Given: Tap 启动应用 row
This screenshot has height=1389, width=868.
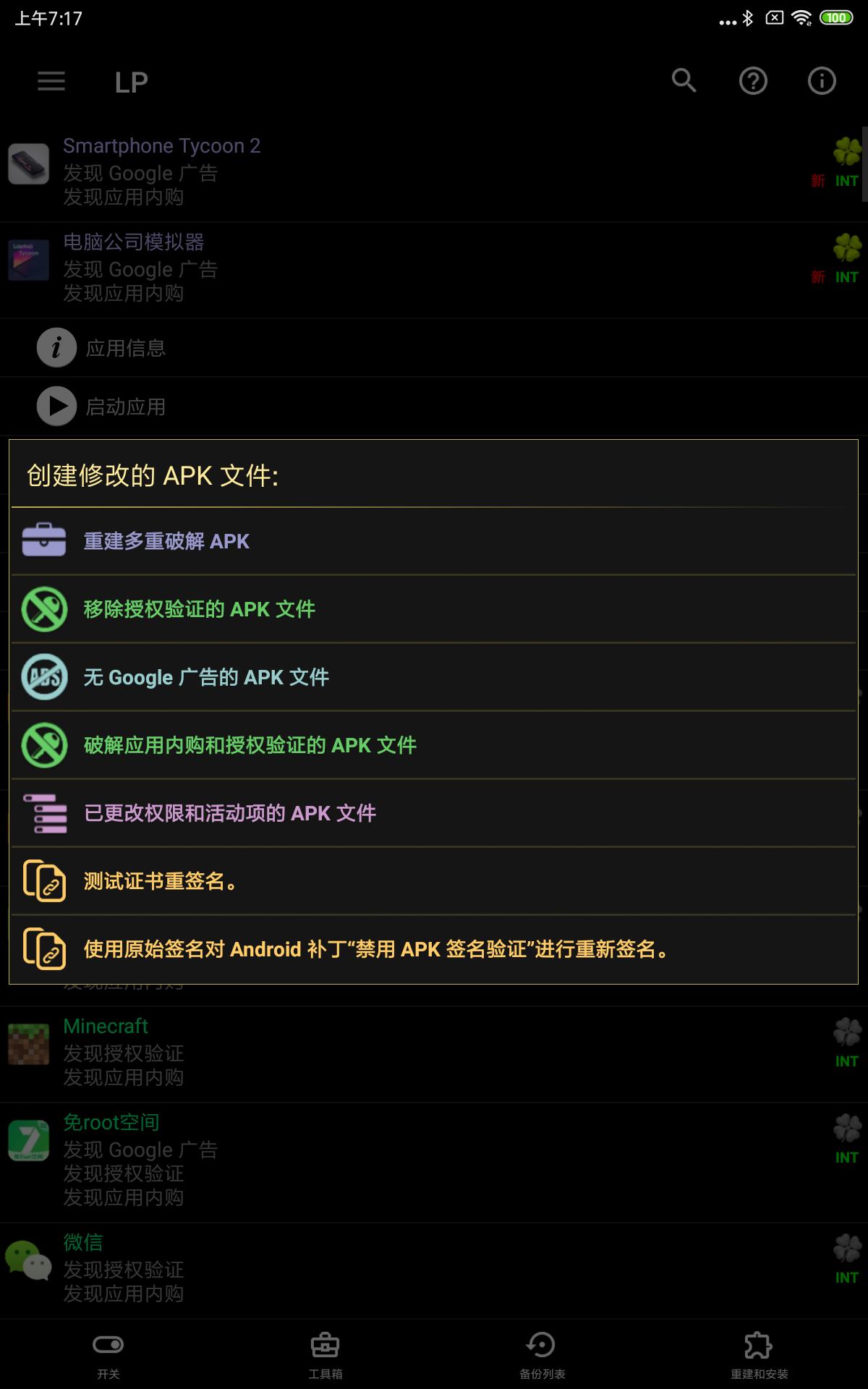Looking at the screenshot, I should [125, 407].
